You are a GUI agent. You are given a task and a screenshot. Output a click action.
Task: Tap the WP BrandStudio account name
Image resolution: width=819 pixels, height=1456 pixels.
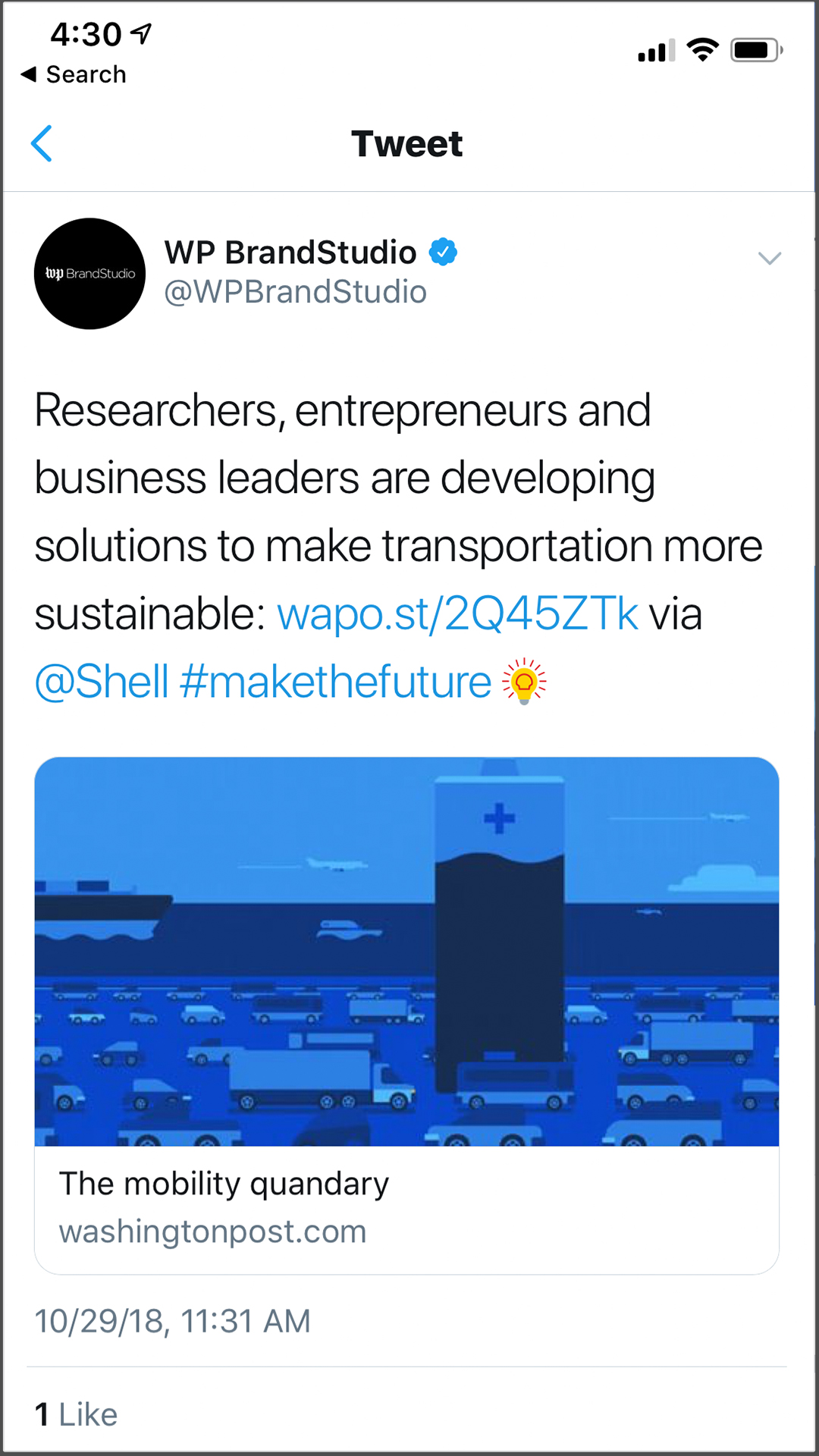point(290,253)
